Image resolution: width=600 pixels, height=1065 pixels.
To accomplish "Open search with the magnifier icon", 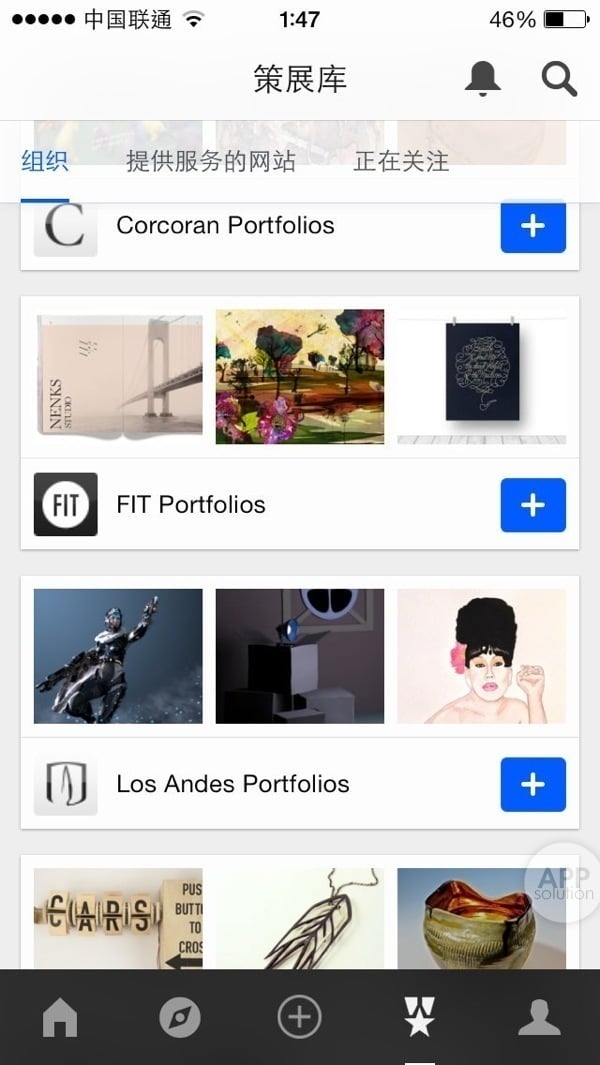I will click(x=559, y=78).
